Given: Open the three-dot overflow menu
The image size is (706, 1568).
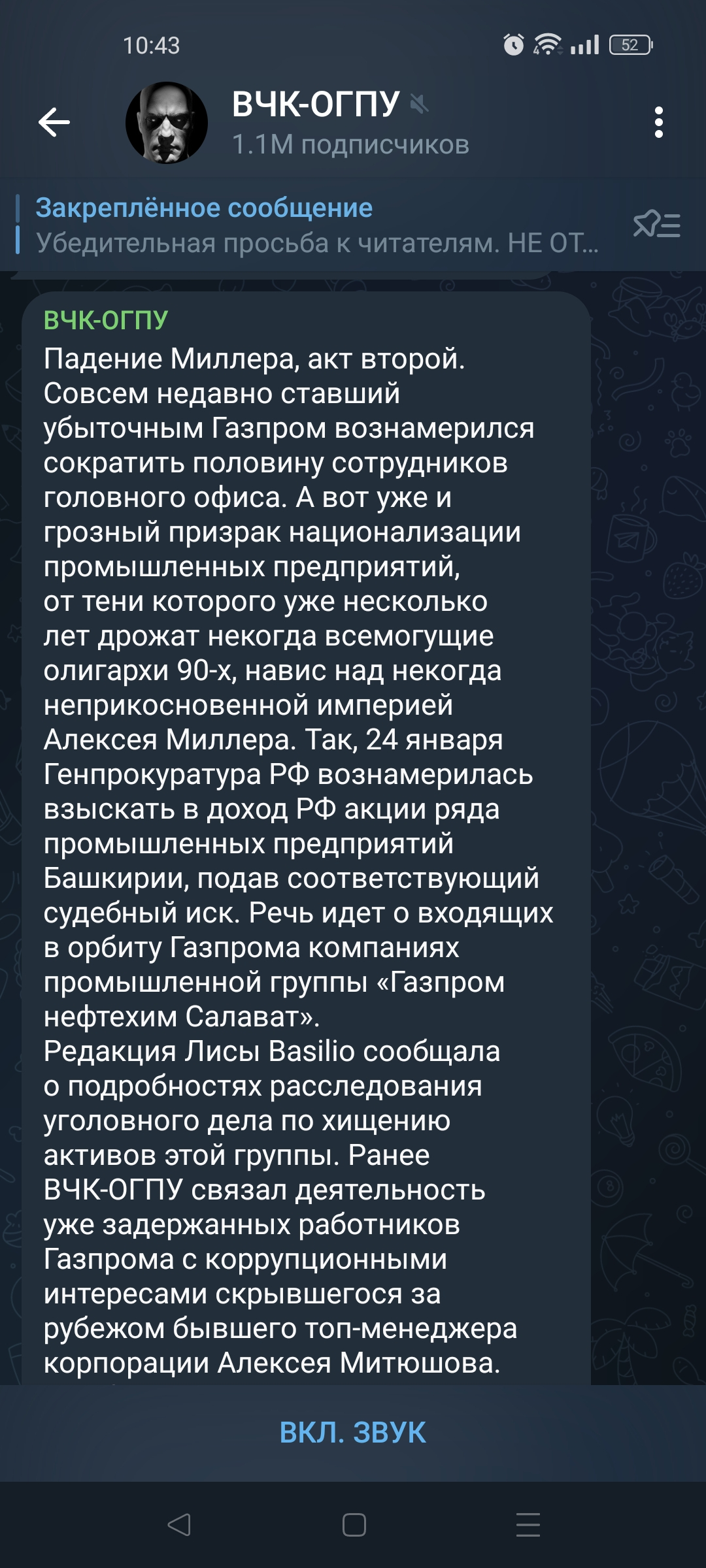Looking at the screenshot, I should (x=658, y=122).
